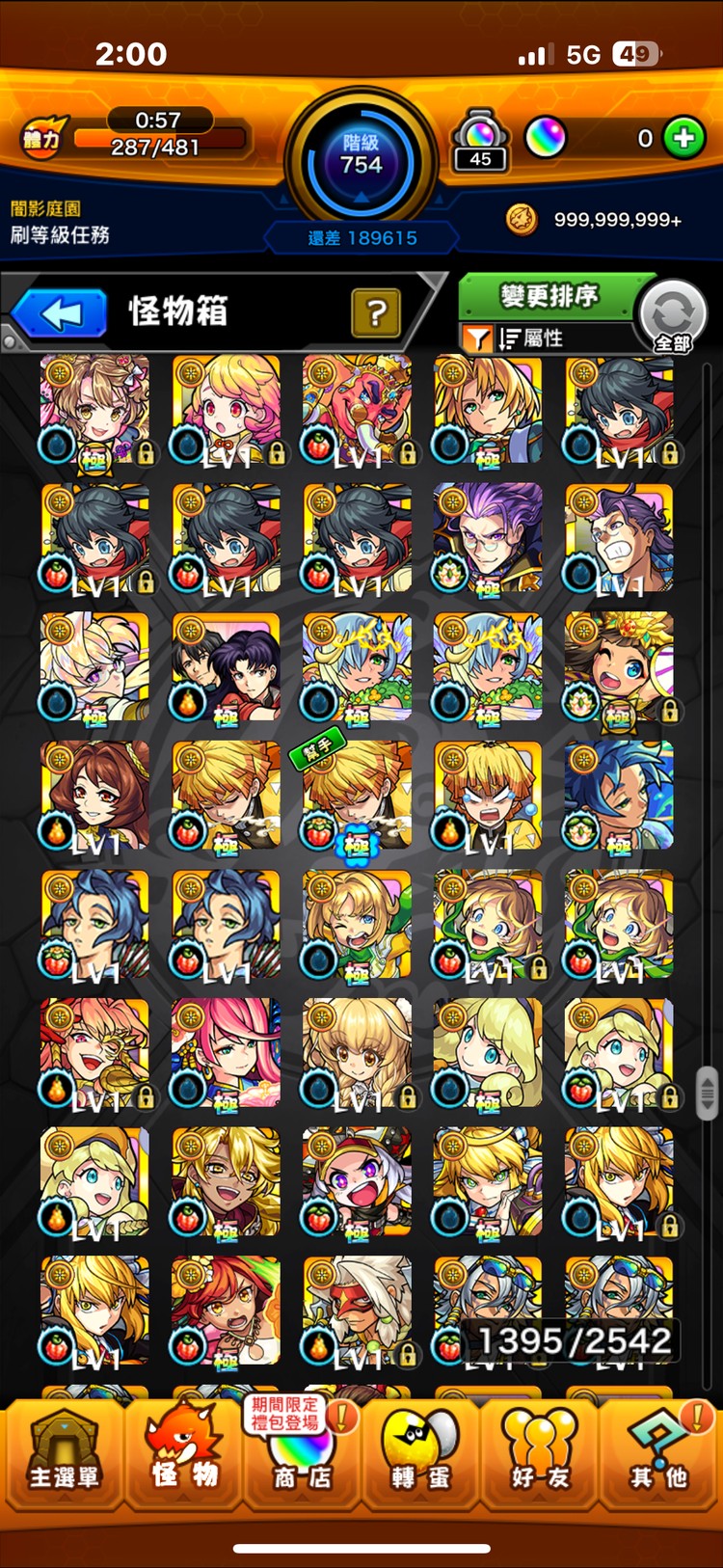Tap the scrollbar handle on the right

click(707, 1093)
